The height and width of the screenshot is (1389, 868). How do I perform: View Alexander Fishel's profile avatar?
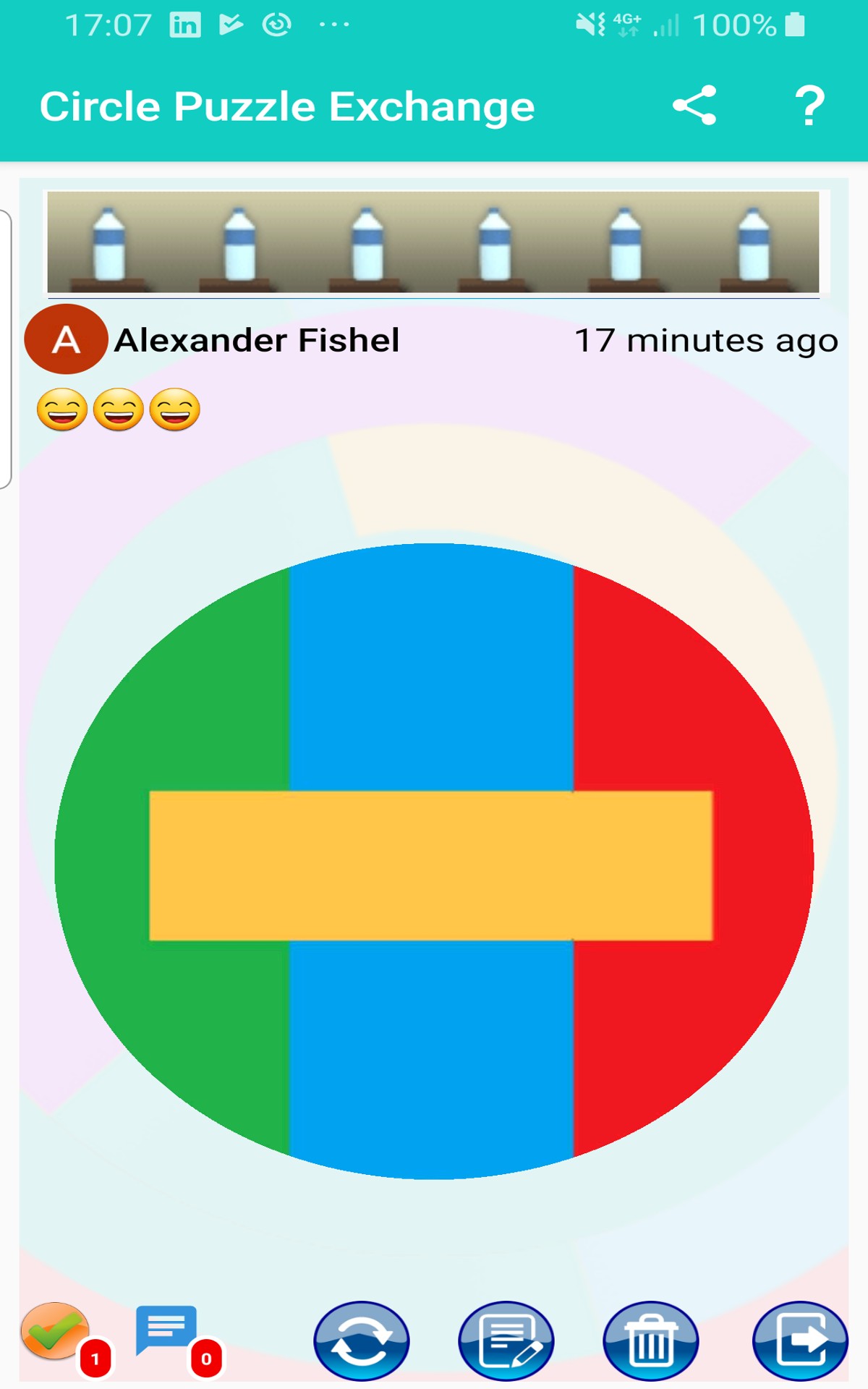(x=66, y=339)
